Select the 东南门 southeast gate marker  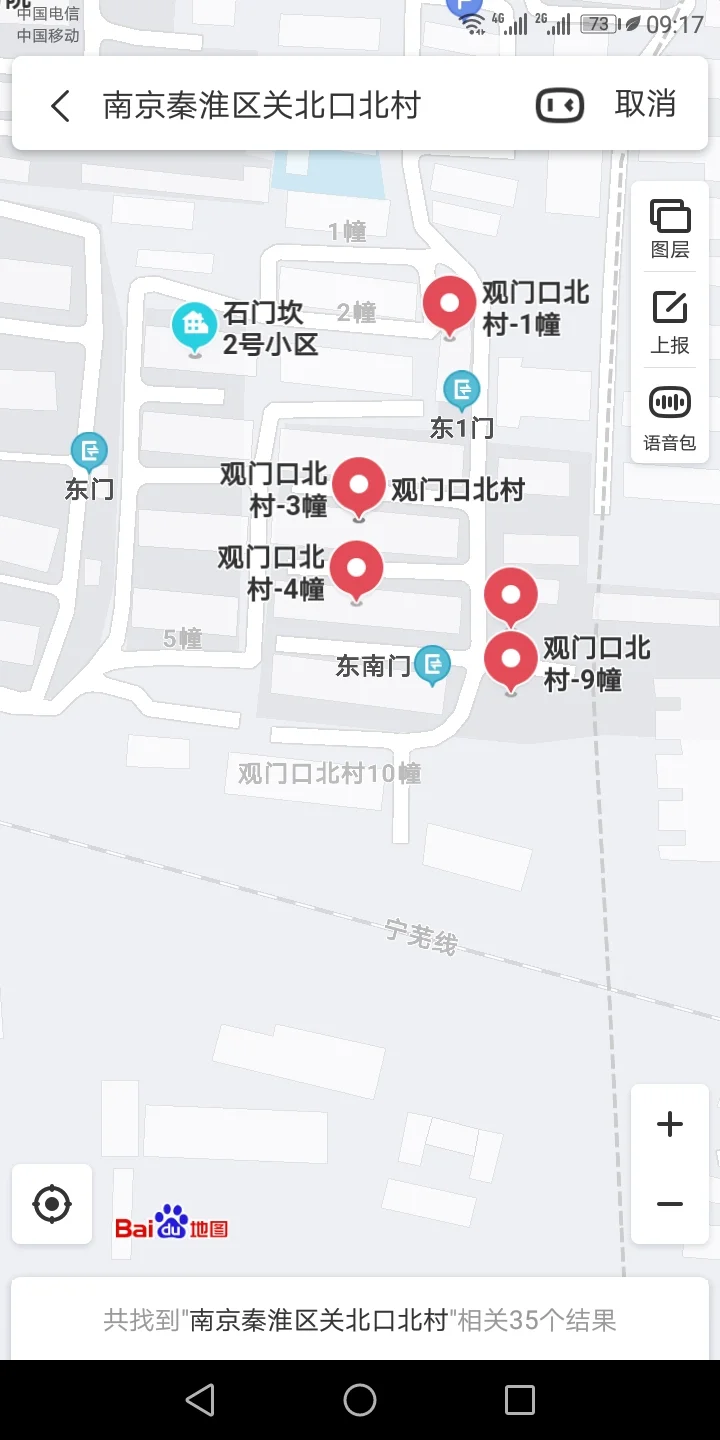[x=432, y=662]
